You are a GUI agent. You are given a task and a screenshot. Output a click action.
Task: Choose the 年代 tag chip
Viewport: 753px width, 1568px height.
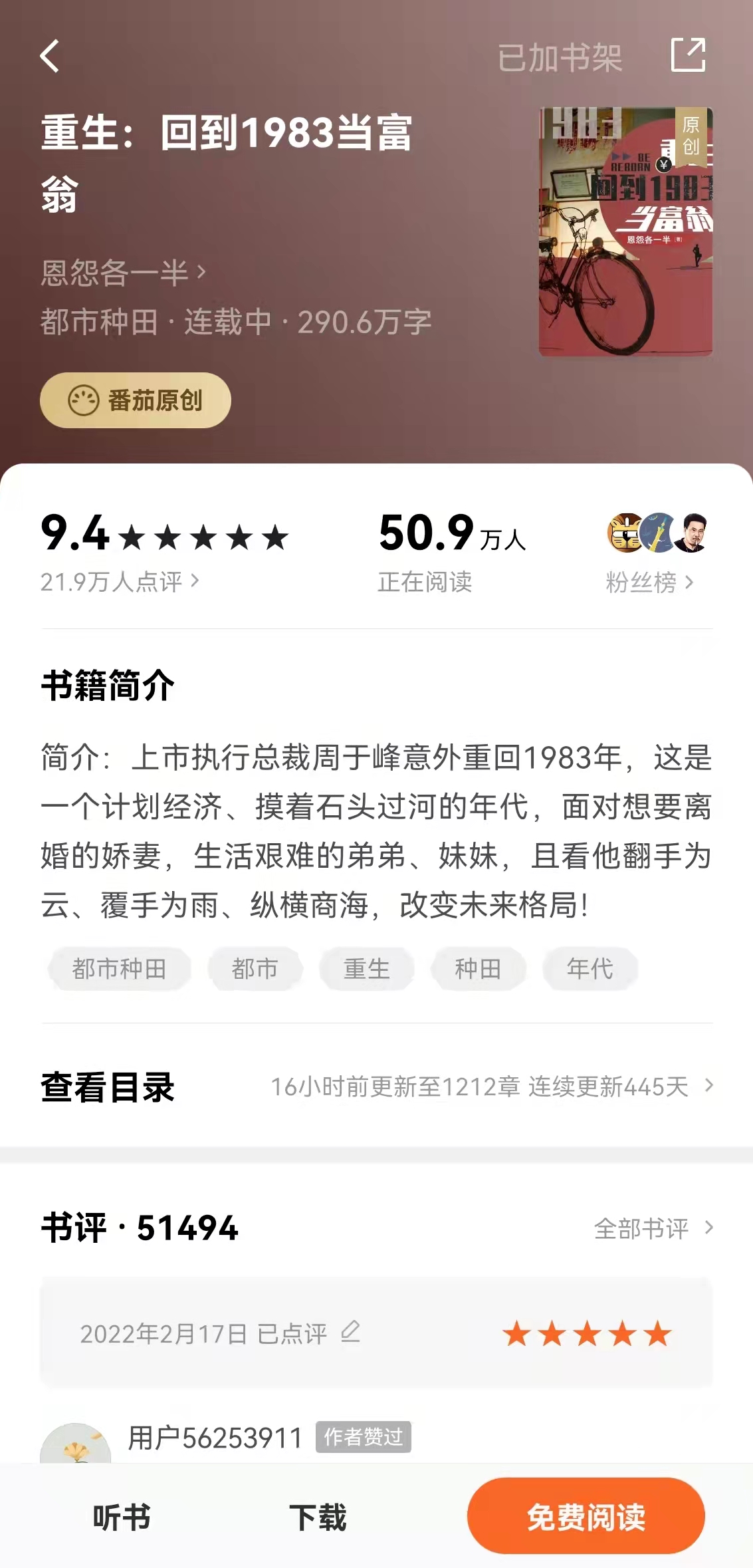pos(590,969)
